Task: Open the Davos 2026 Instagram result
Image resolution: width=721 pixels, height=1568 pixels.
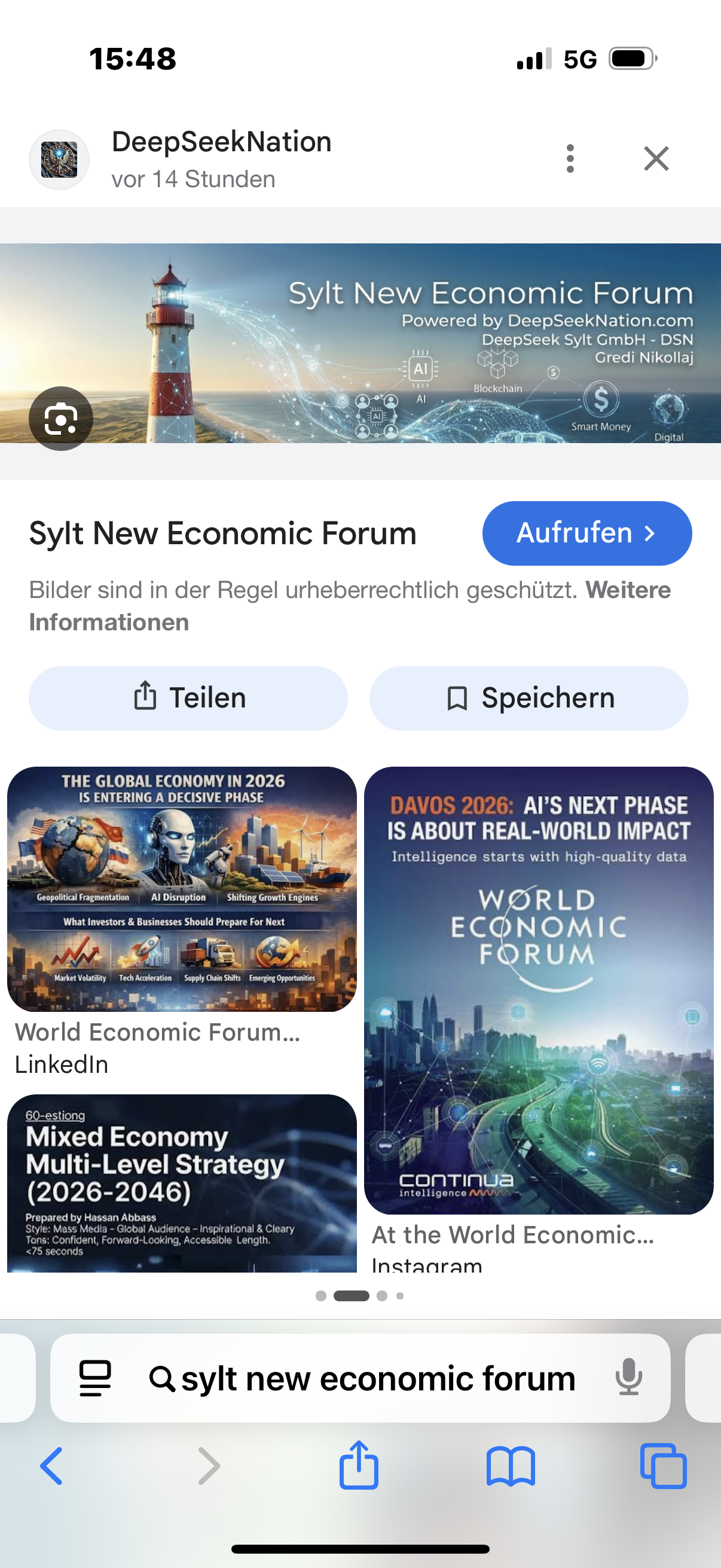Action: tap(539, 990)
